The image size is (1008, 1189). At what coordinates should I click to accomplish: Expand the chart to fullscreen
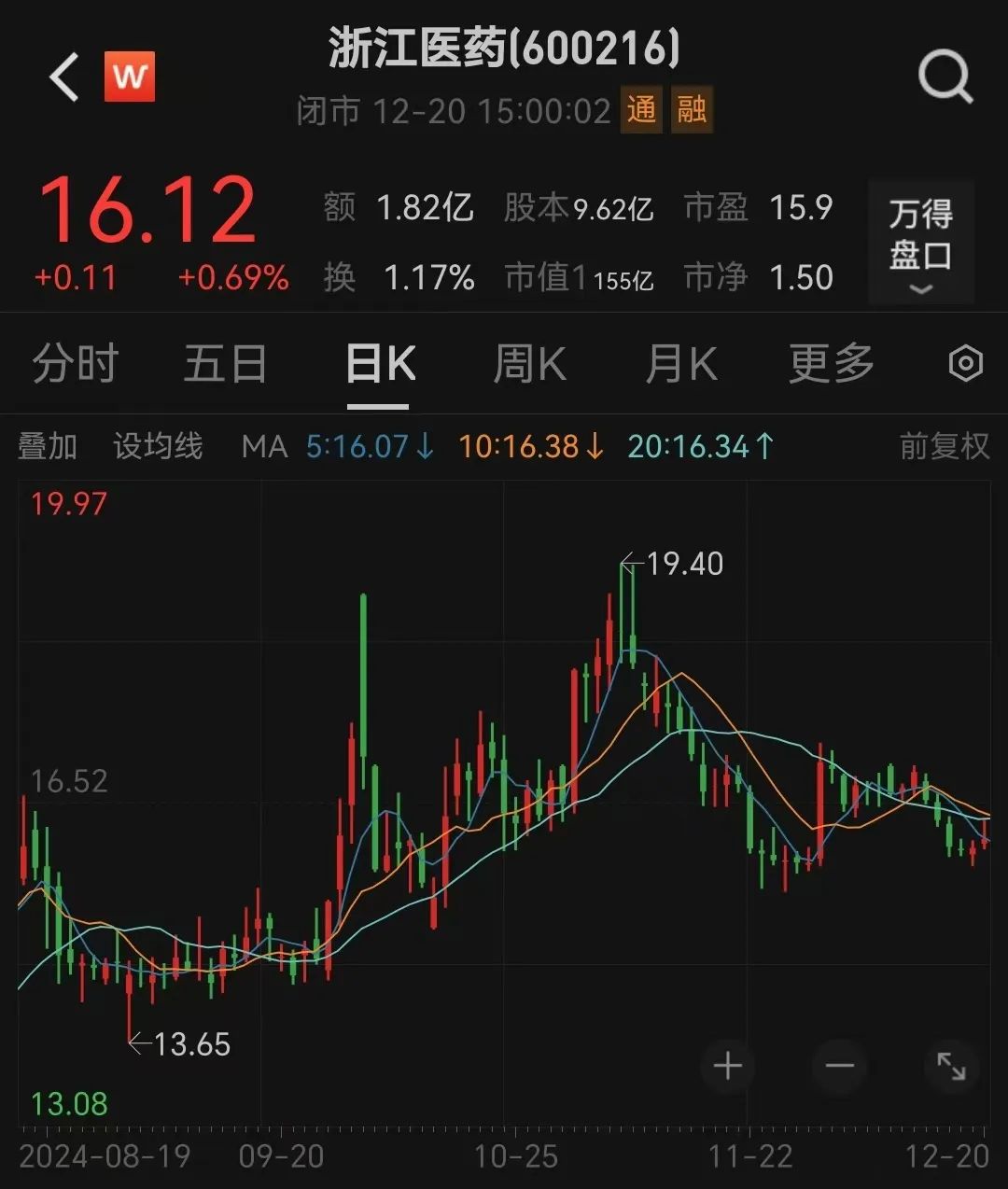coord(951,1066)
